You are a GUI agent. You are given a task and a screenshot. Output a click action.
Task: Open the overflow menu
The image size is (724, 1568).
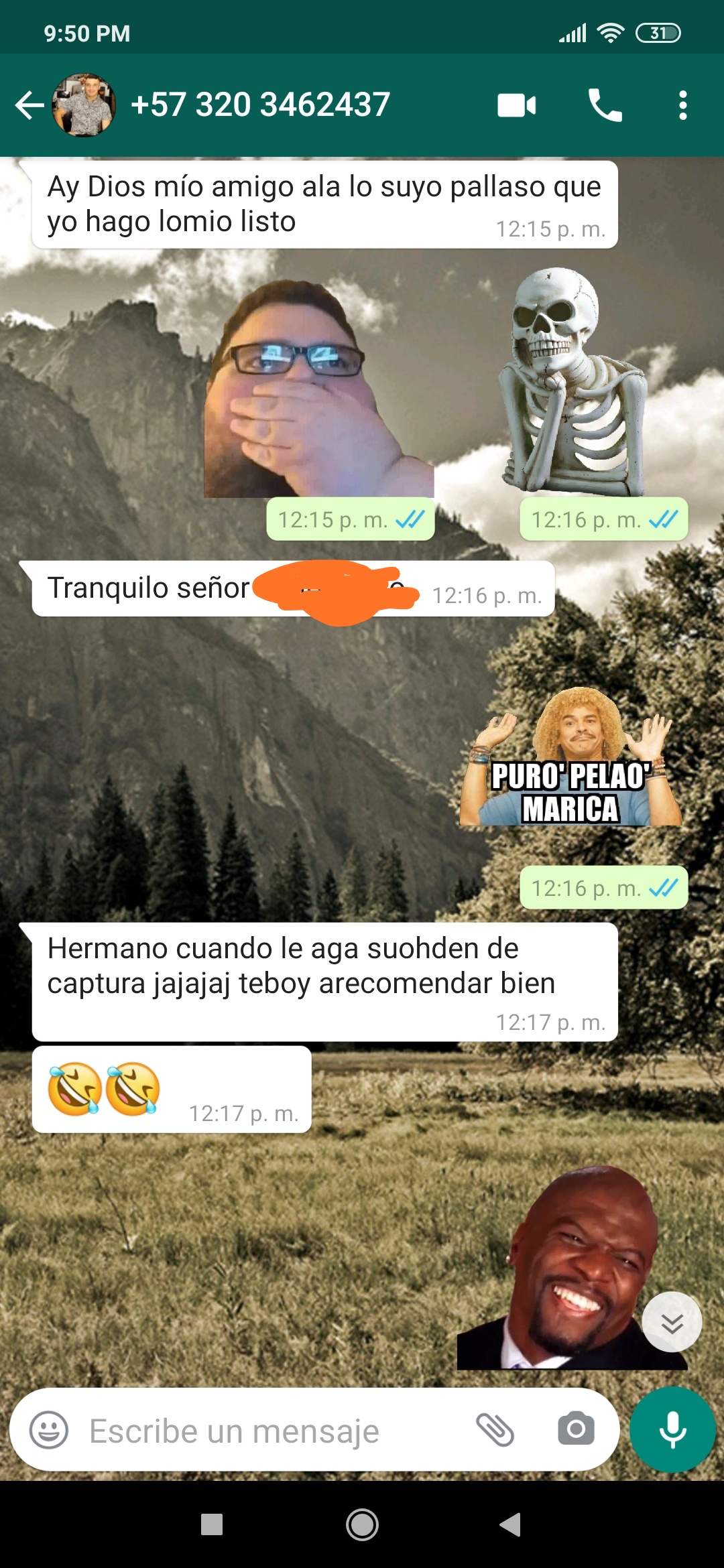682,105
